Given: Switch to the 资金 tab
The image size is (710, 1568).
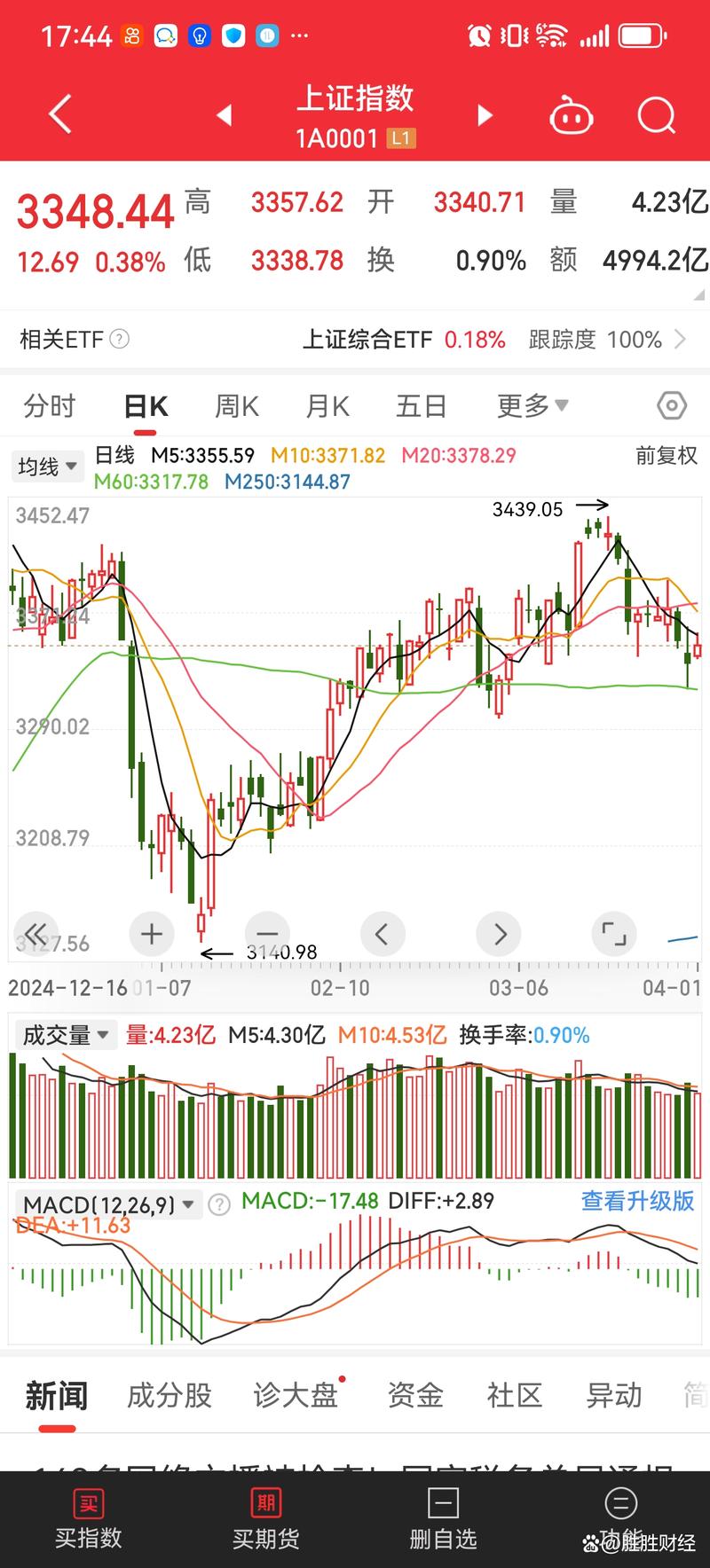Looking at the screenshot, I should pyautogui.click(x=415, y=1395).
